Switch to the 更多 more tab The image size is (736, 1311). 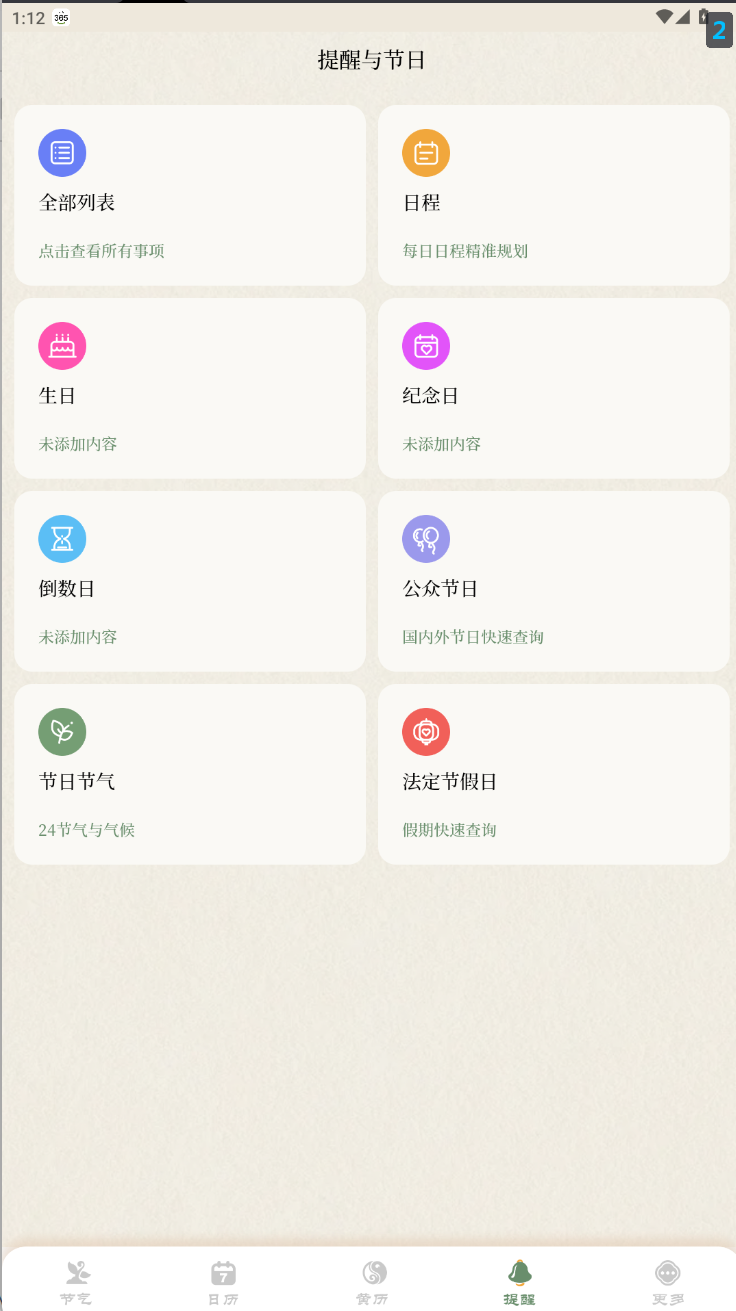pos(667,1282)
